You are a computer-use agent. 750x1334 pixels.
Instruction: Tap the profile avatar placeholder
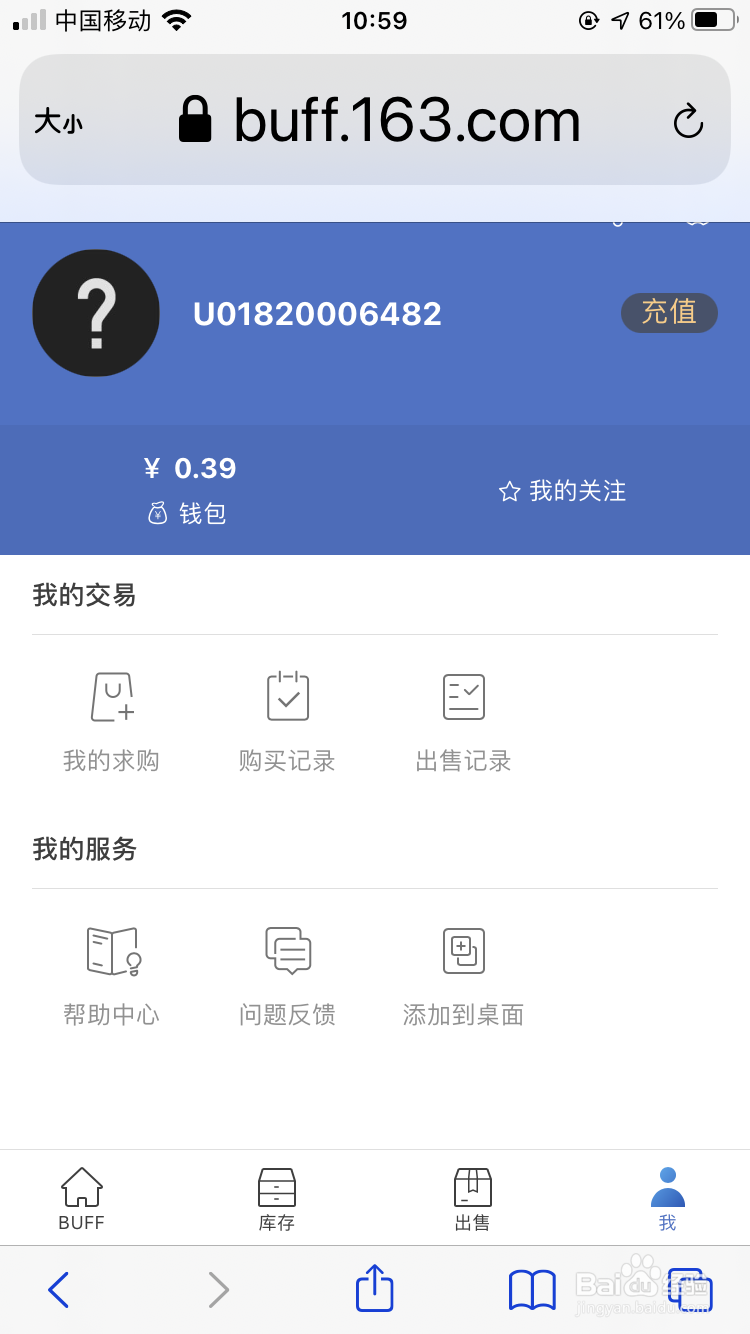click(96, 313)
